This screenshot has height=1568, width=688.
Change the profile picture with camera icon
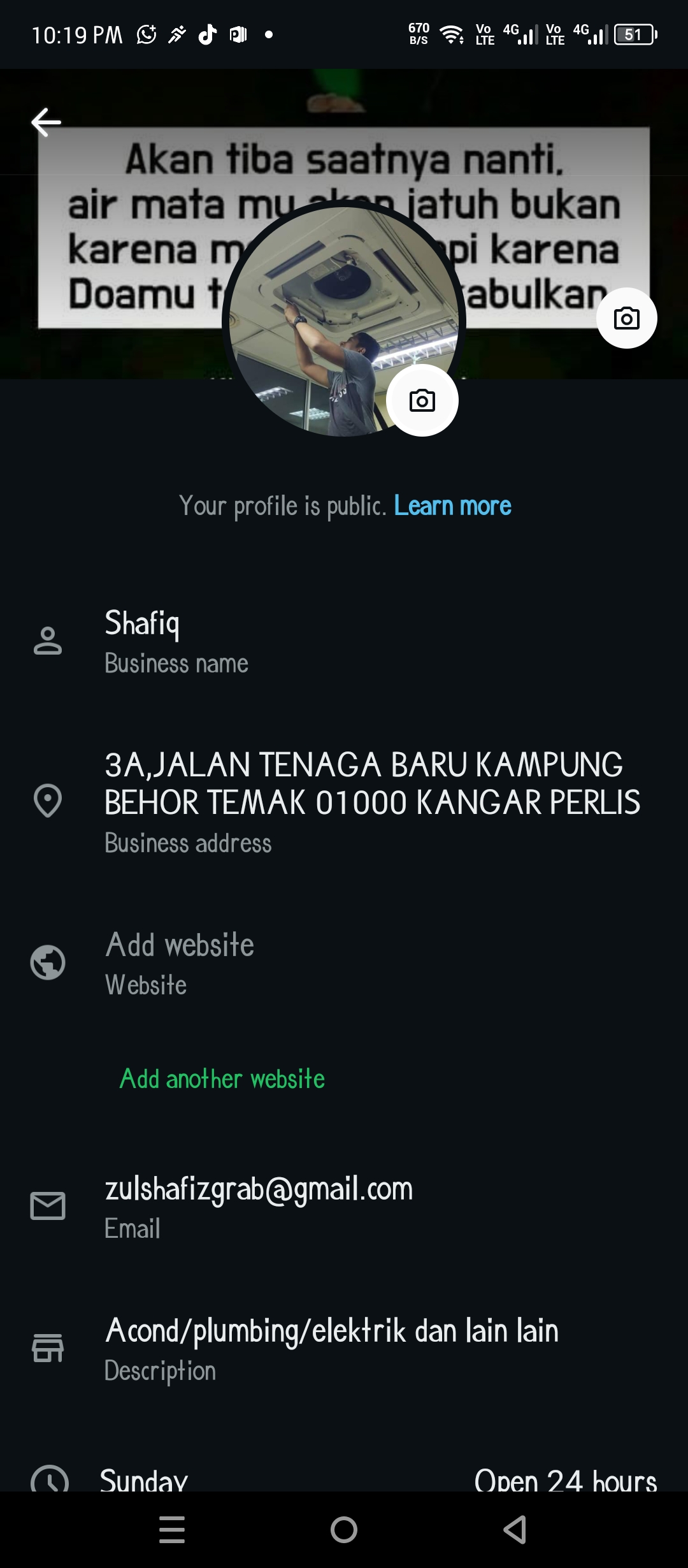(x=422, y=401)
